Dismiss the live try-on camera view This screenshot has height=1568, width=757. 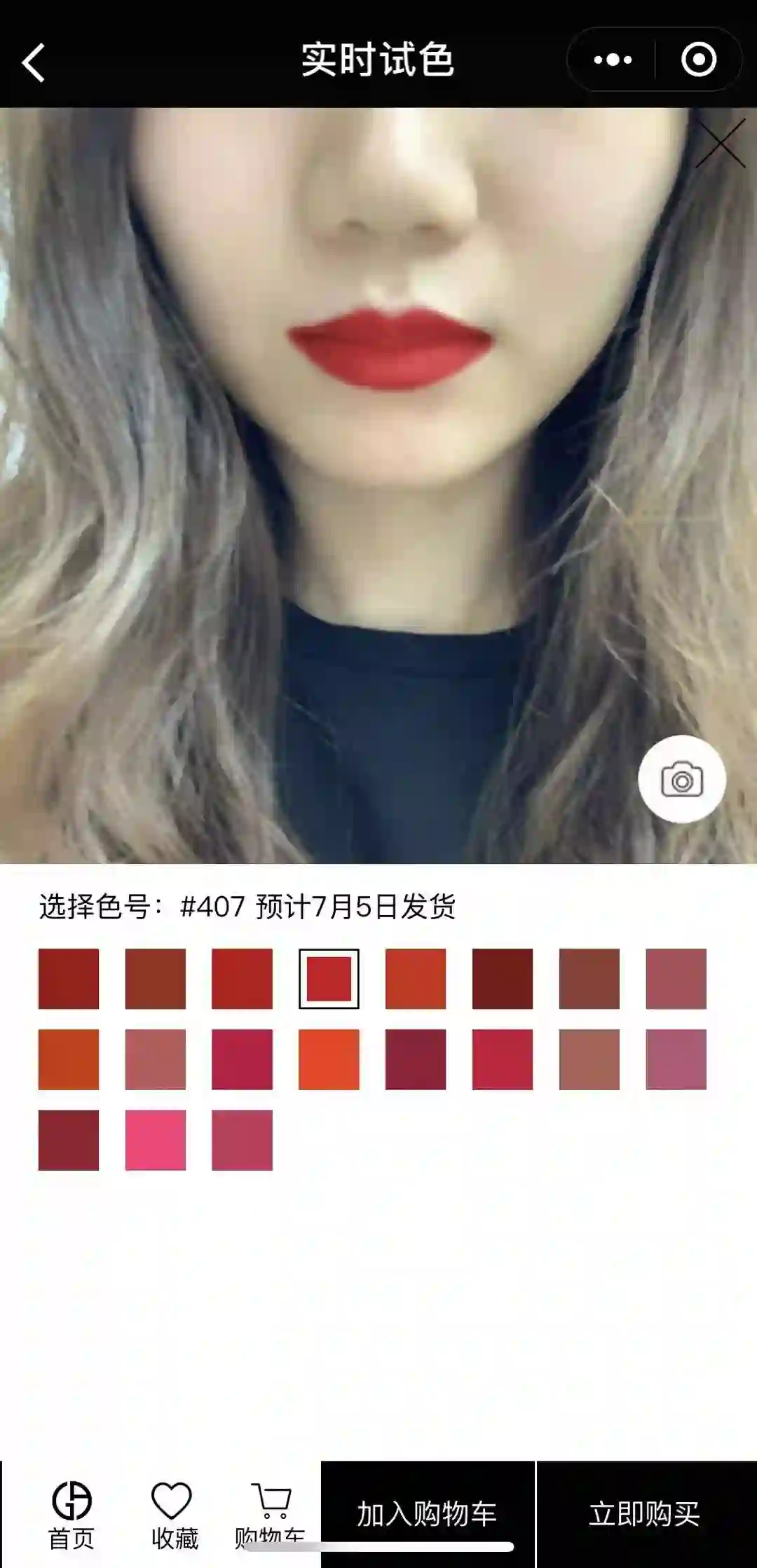pos(720,144)
